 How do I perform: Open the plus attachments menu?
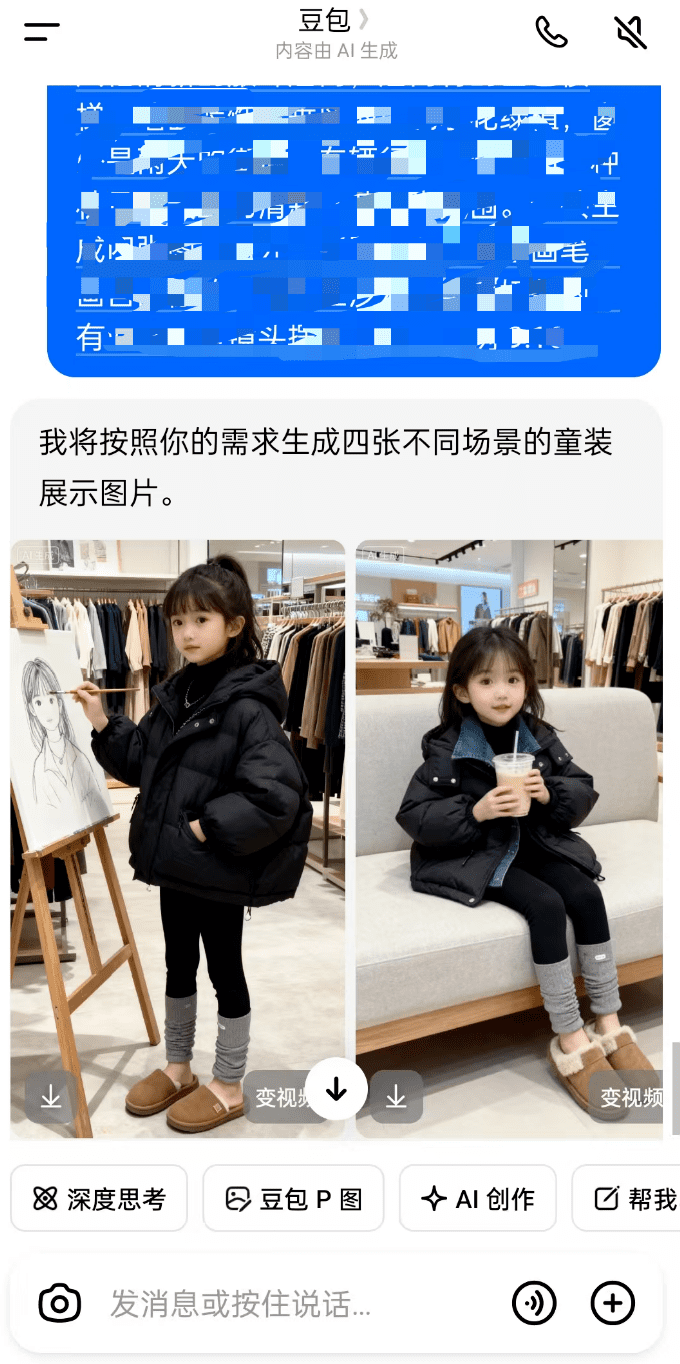coord(613,1303)
